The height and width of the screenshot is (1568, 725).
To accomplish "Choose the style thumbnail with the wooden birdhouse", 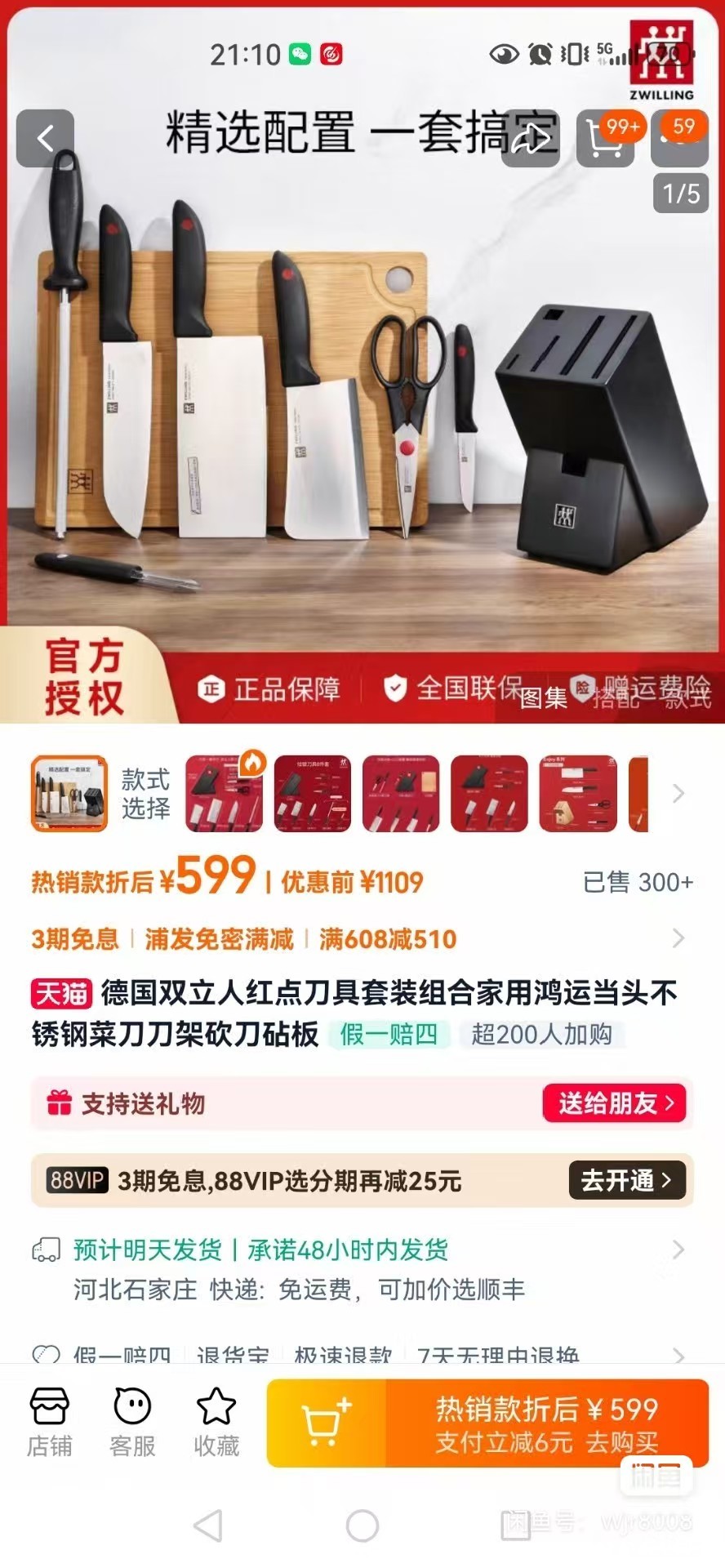I will [x=578, y=794].
